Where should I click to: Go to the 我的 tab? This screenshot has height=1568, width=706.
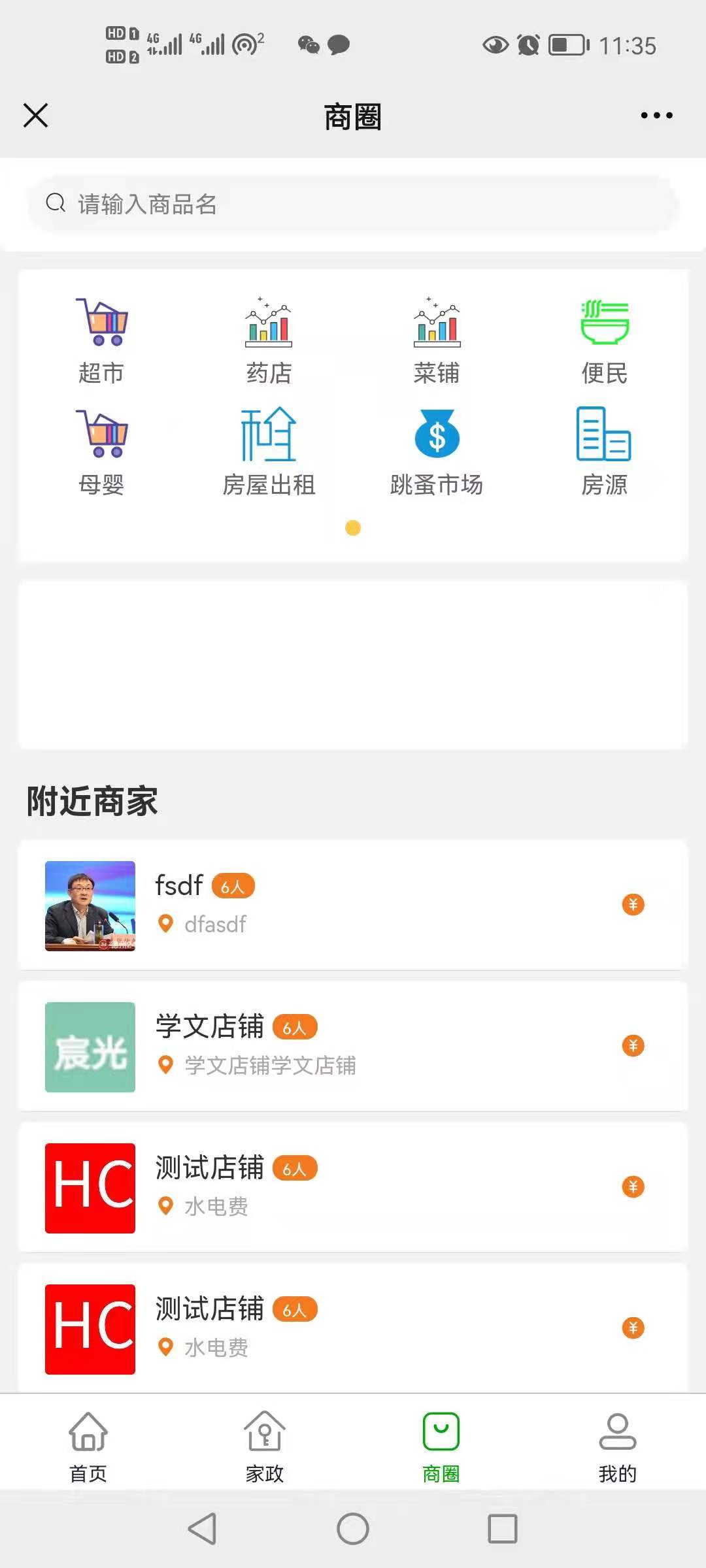618,1446
